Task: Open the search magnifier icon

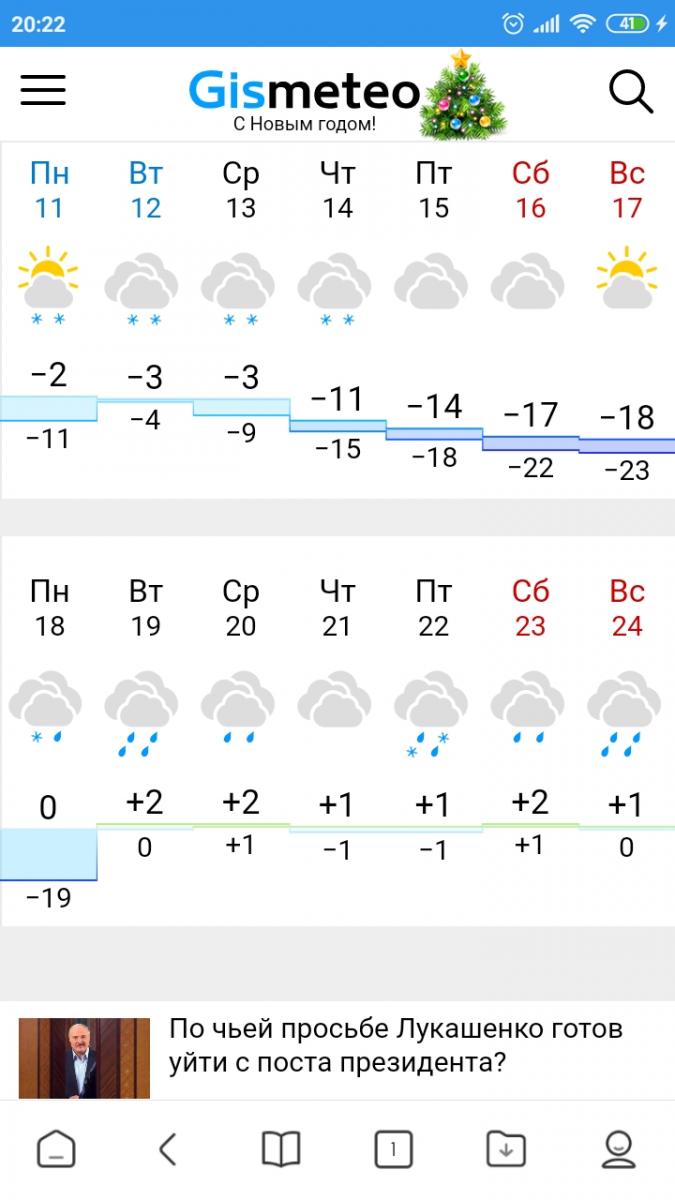Action: [631, 92]
